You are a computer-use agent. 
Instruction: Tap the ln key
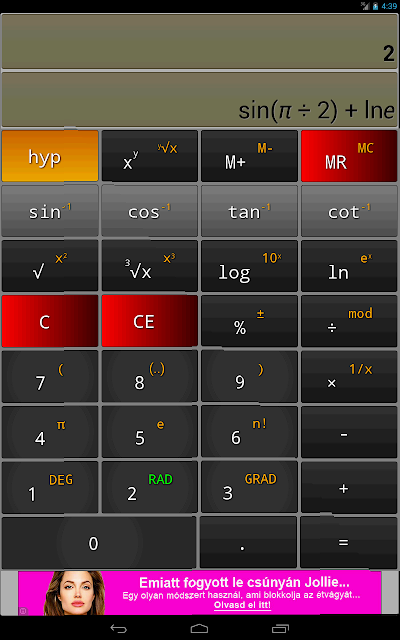click(x=349, y=266)
